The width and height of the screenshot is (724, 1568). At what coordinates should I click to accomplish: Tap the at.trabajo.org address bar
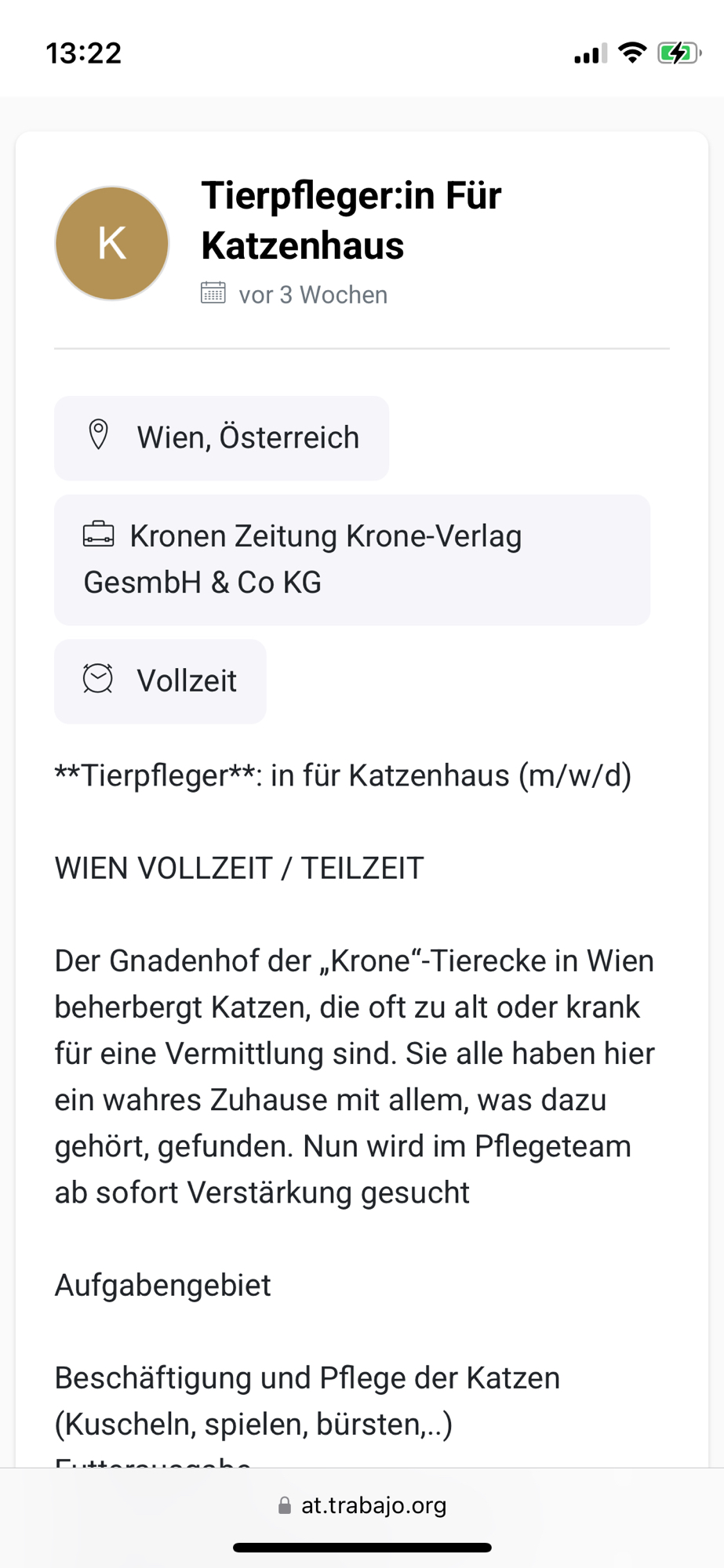click(362, 1505)
